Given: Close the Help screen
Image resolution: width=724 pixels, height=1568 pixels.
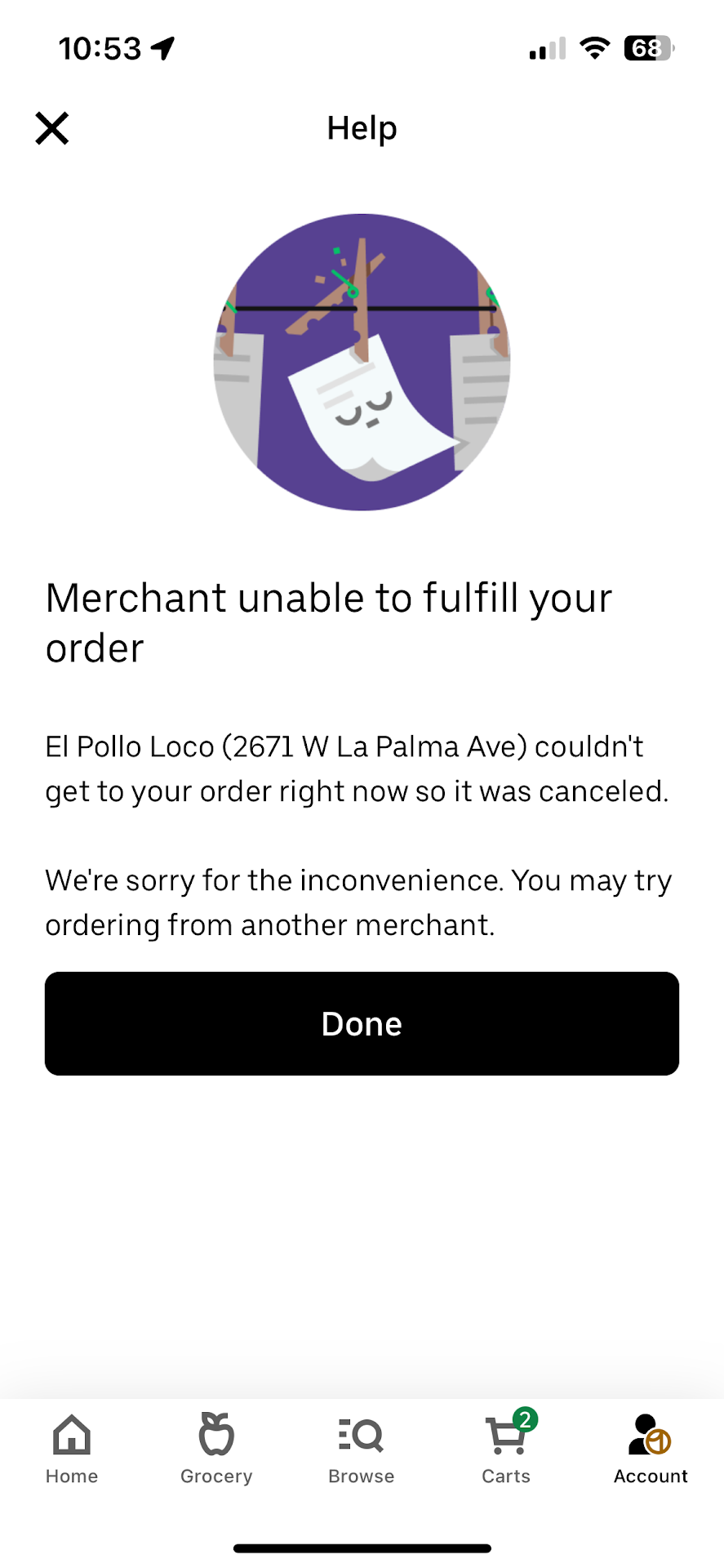Looking at the screenshot, I should 52,128.
